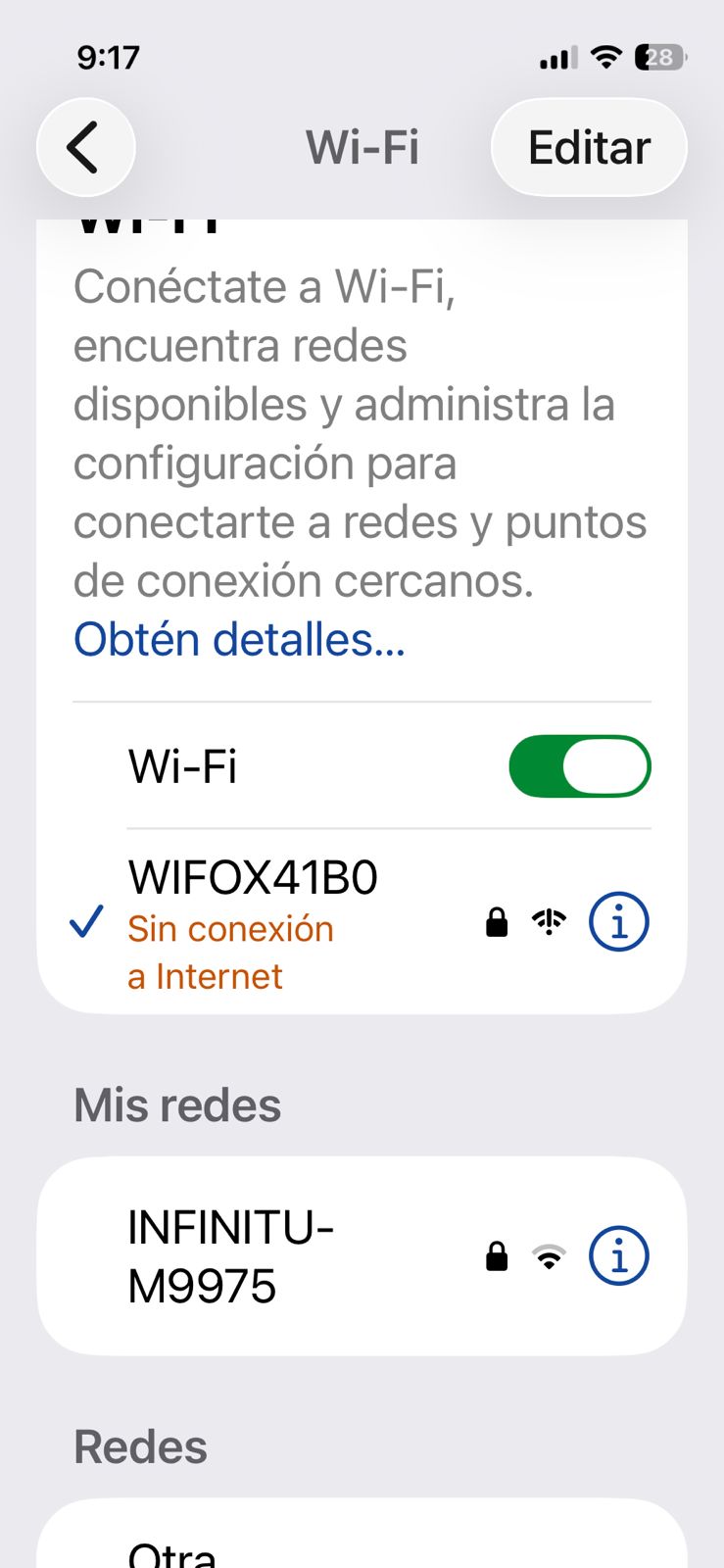The width and height of the screenshot is (724, 1568).
Task: Go back using the back arrow
Action: [x=85, y=148]
